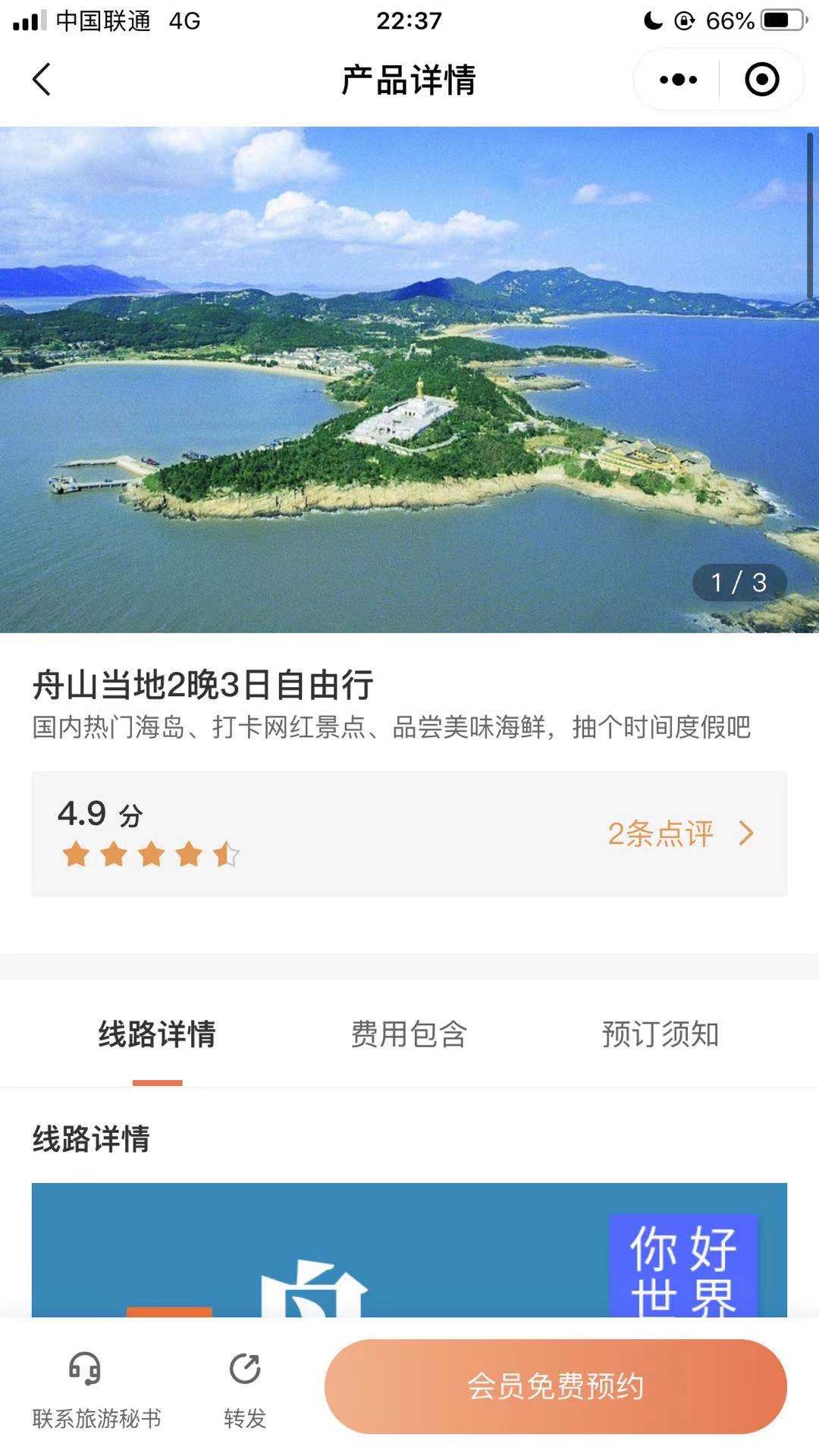Go back using the top-left arrow

pyautogui.click(x=42, y=80)
